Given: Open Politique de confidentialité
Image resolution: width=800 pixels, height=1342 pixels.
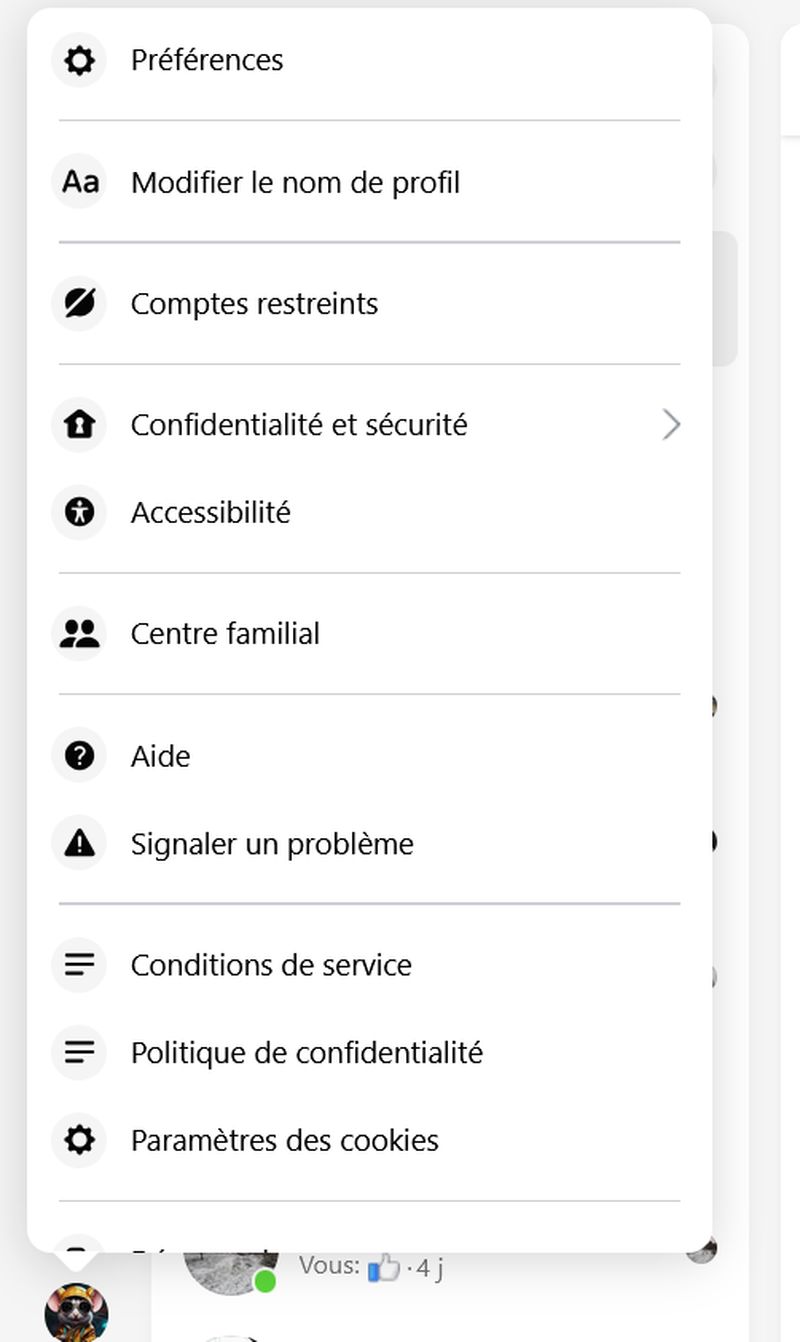Looking at the screenshot, I should click(306, 1052).
